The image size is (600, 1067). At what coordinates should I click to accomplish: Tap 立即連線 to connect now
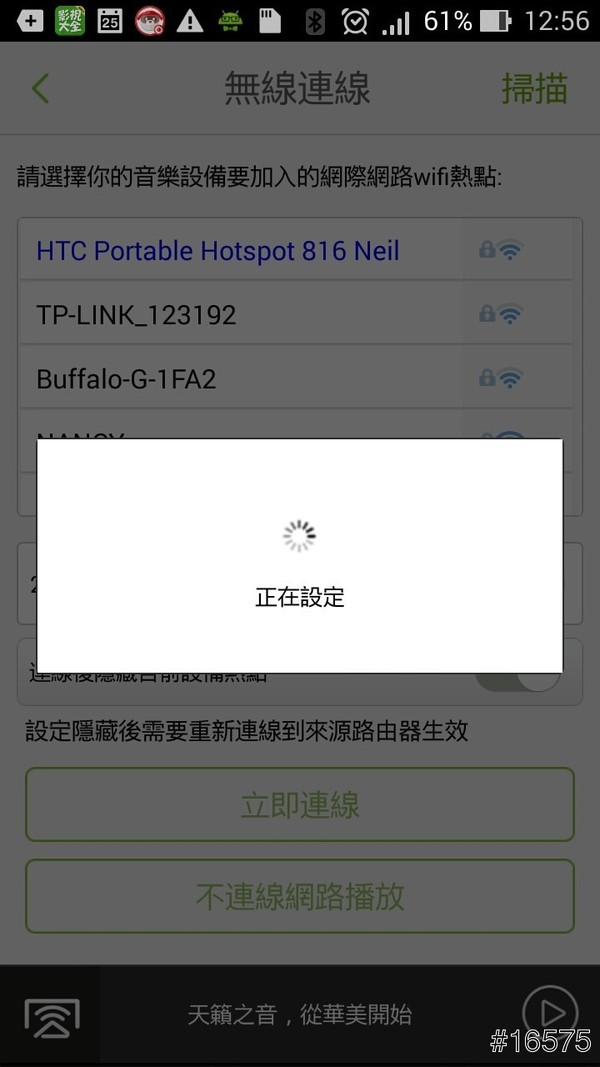(x=300, y=805)
